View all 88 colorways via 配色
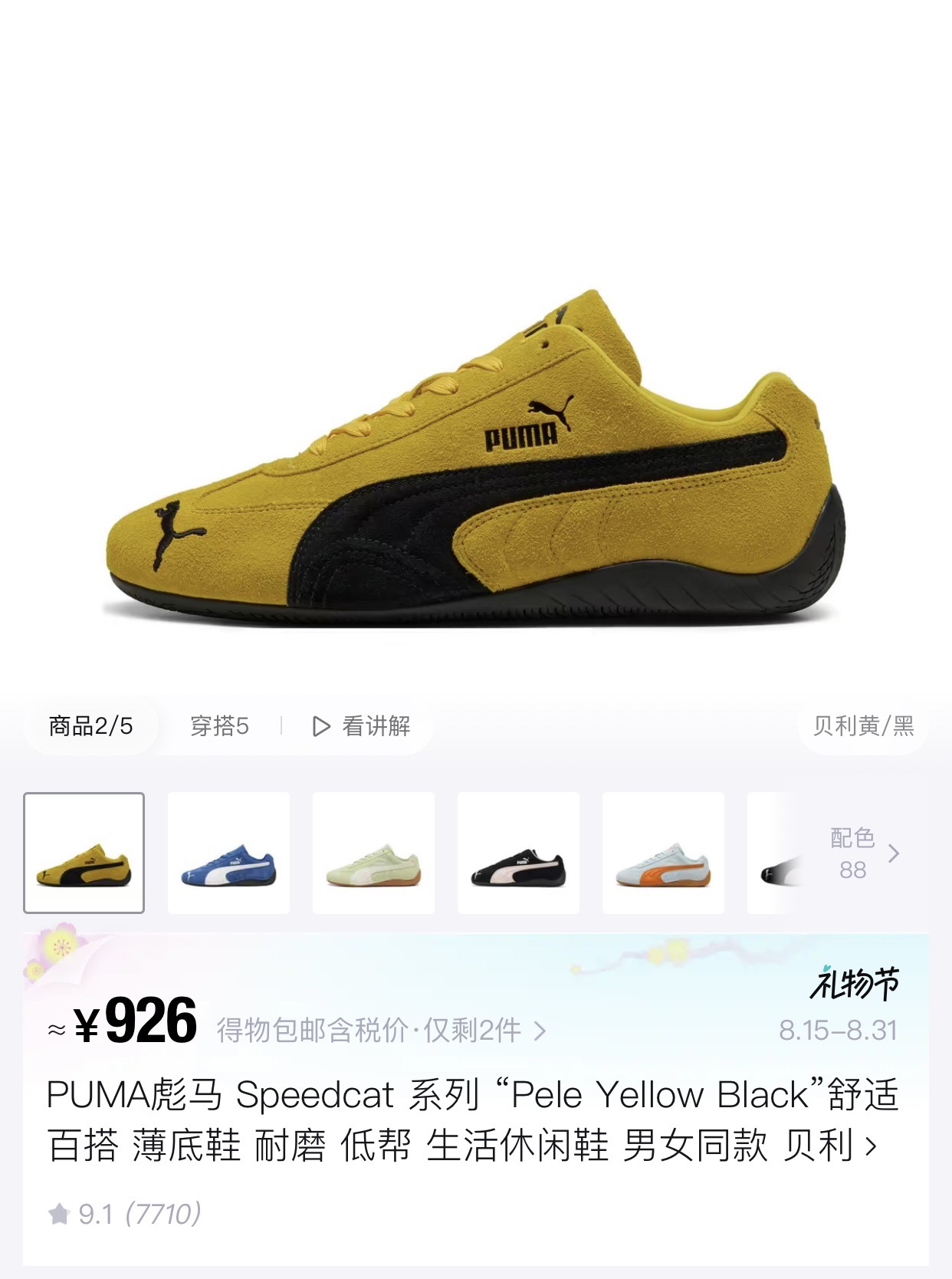Viewport: 952px width, 1279px height. click(863, 853)
